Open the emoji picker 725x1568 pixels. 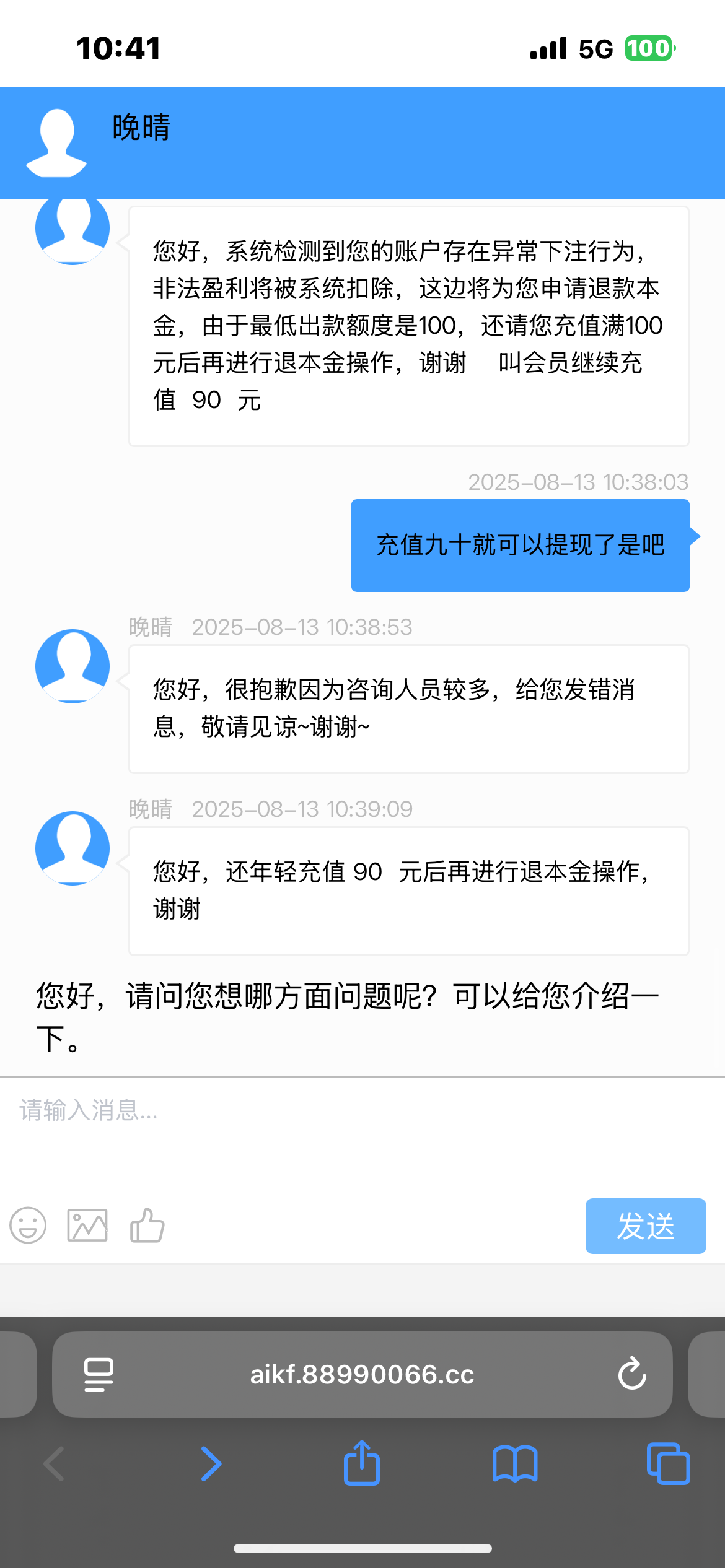(x=28, y=1225)
